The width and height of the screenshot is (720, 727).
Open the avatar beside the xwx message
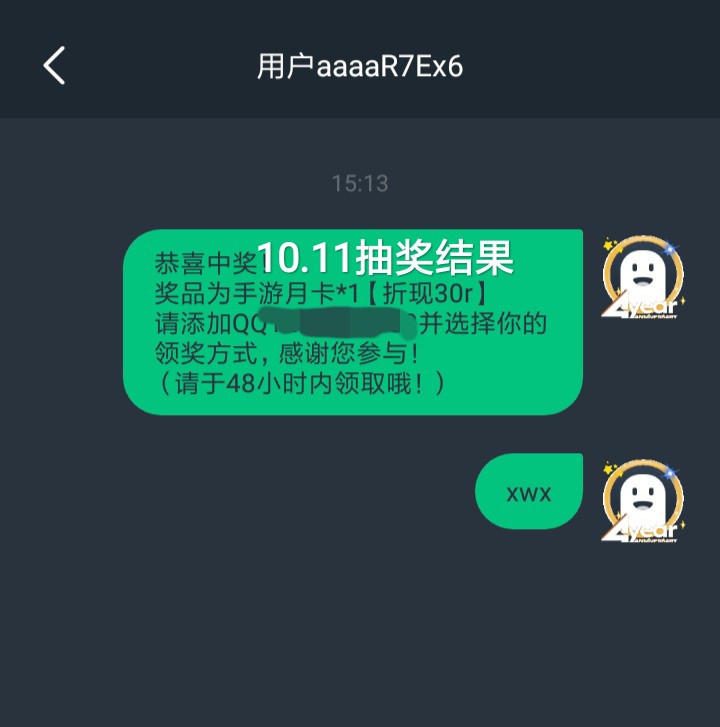pos(642,502)
